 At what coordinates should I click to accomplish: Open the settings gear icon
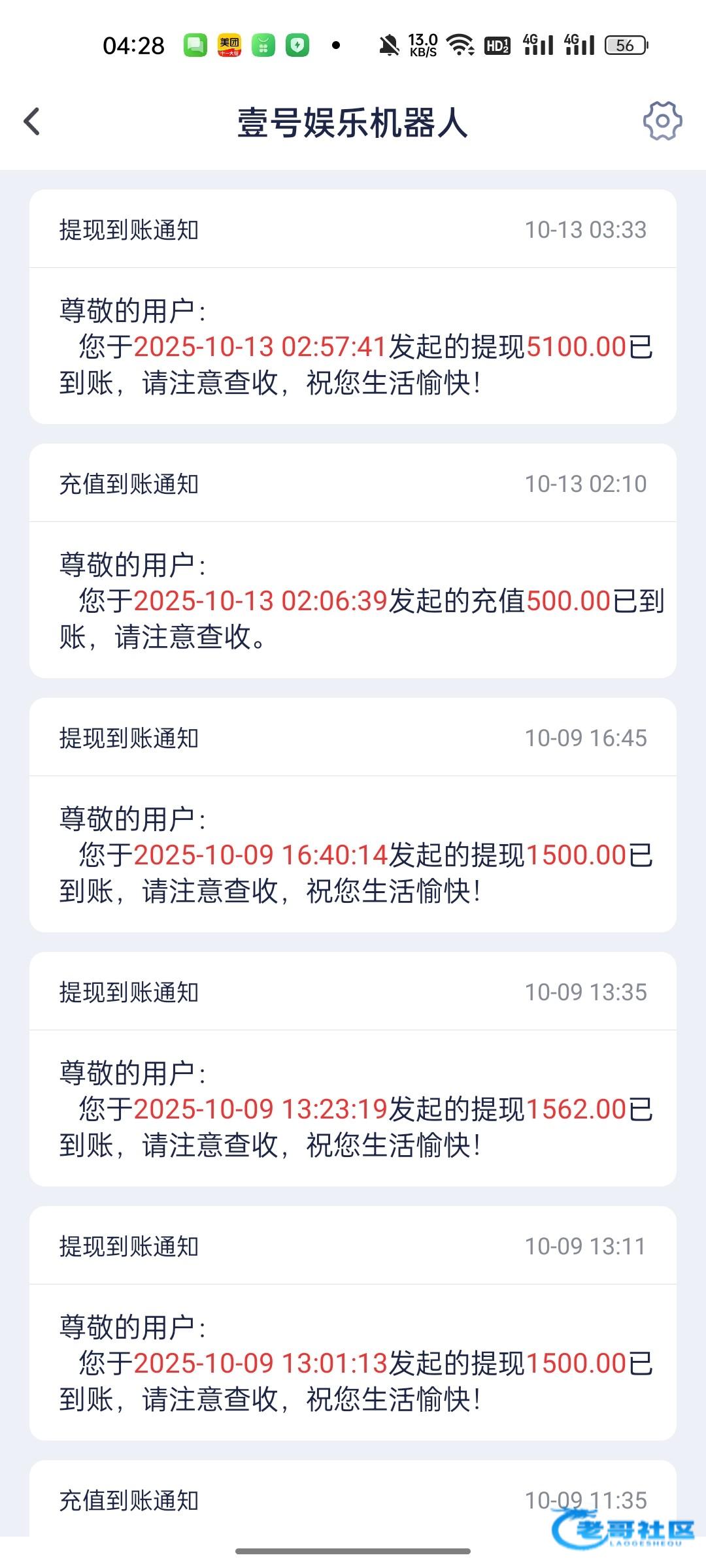[662, 121]
